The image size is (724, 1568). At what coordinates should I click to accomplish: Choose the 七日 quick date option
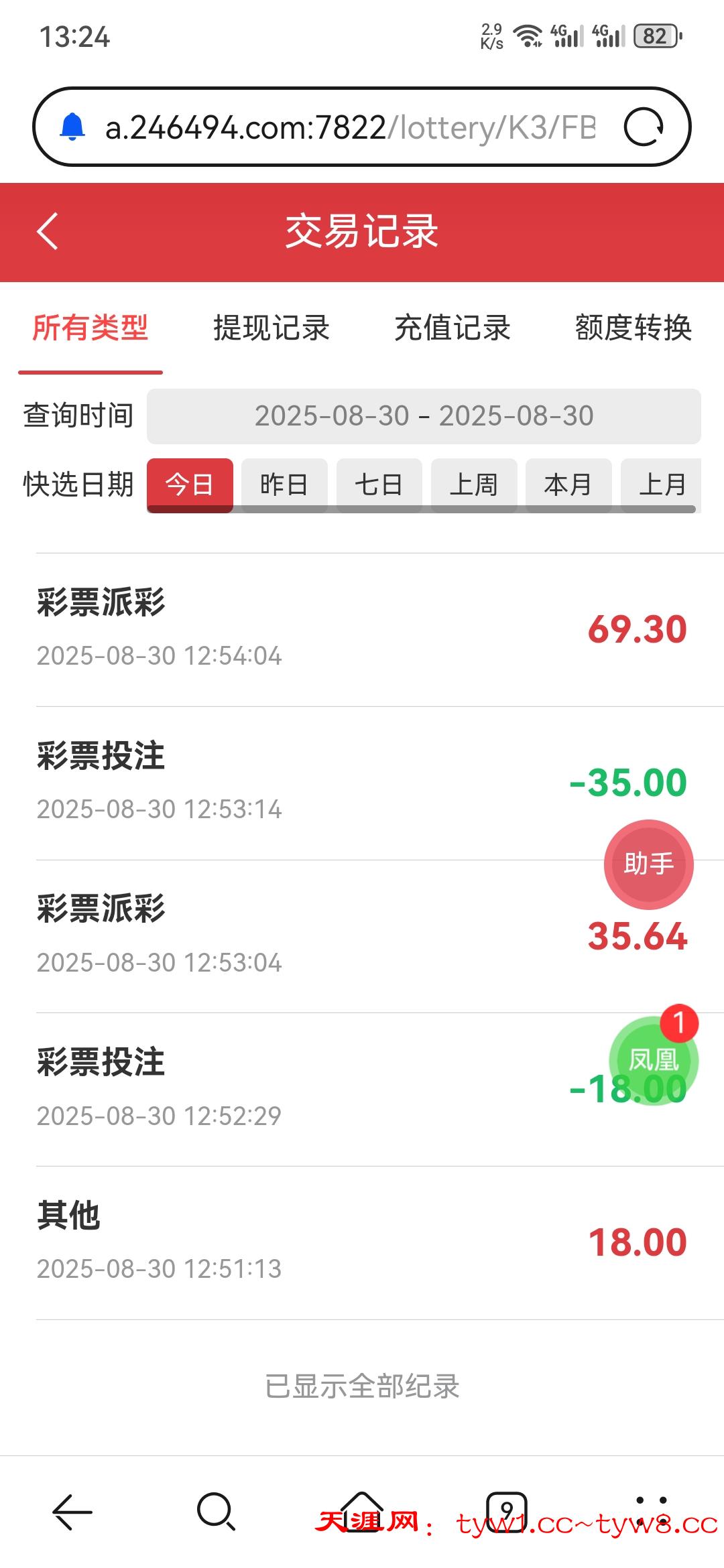pos(379,484)
